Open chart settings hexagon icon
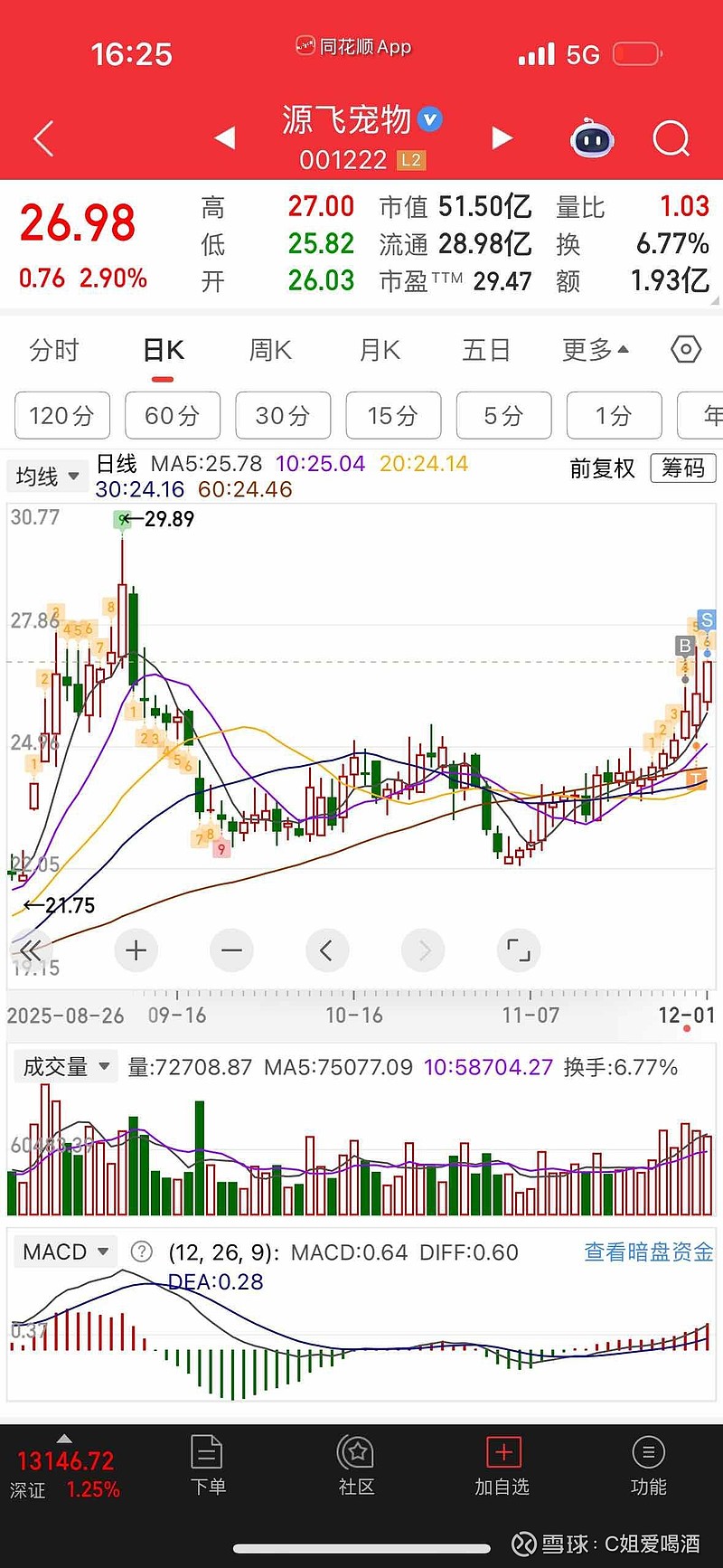 (x=686, y=349)
